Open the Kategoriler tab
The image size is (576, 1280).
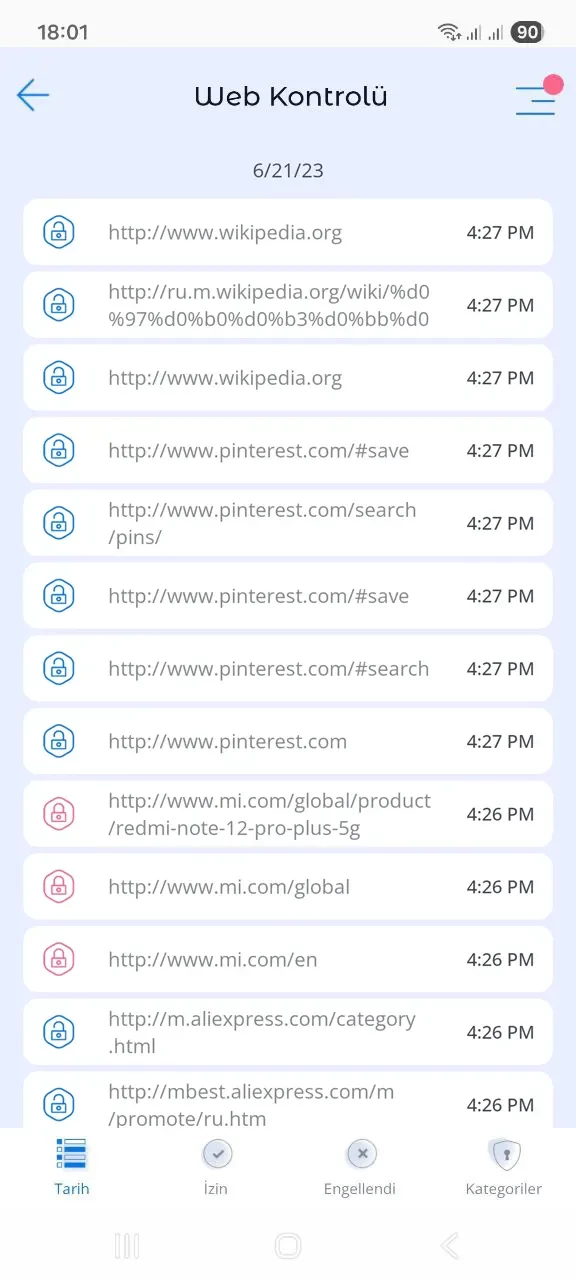(x=504, y=1167)
